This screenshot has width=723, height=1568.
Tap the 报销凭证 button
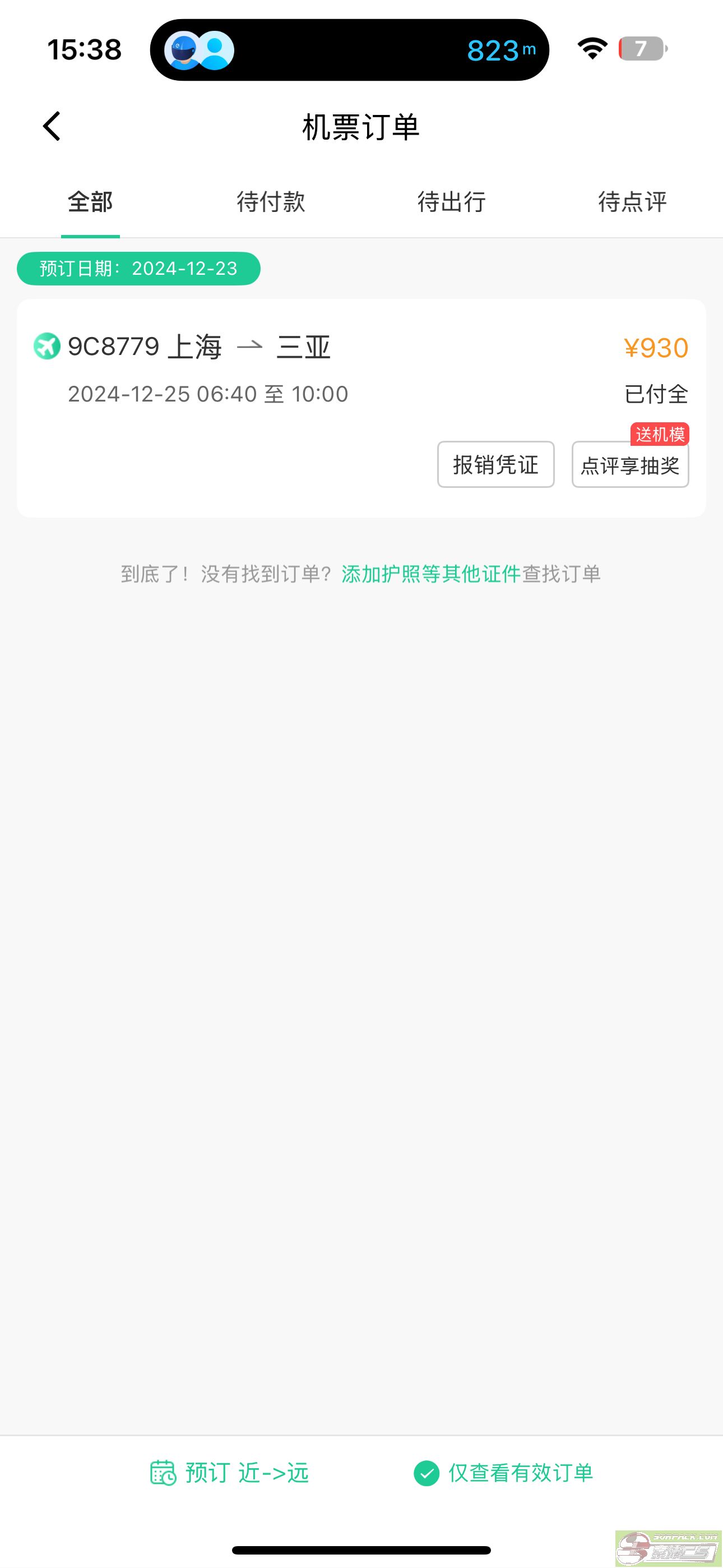495,465
